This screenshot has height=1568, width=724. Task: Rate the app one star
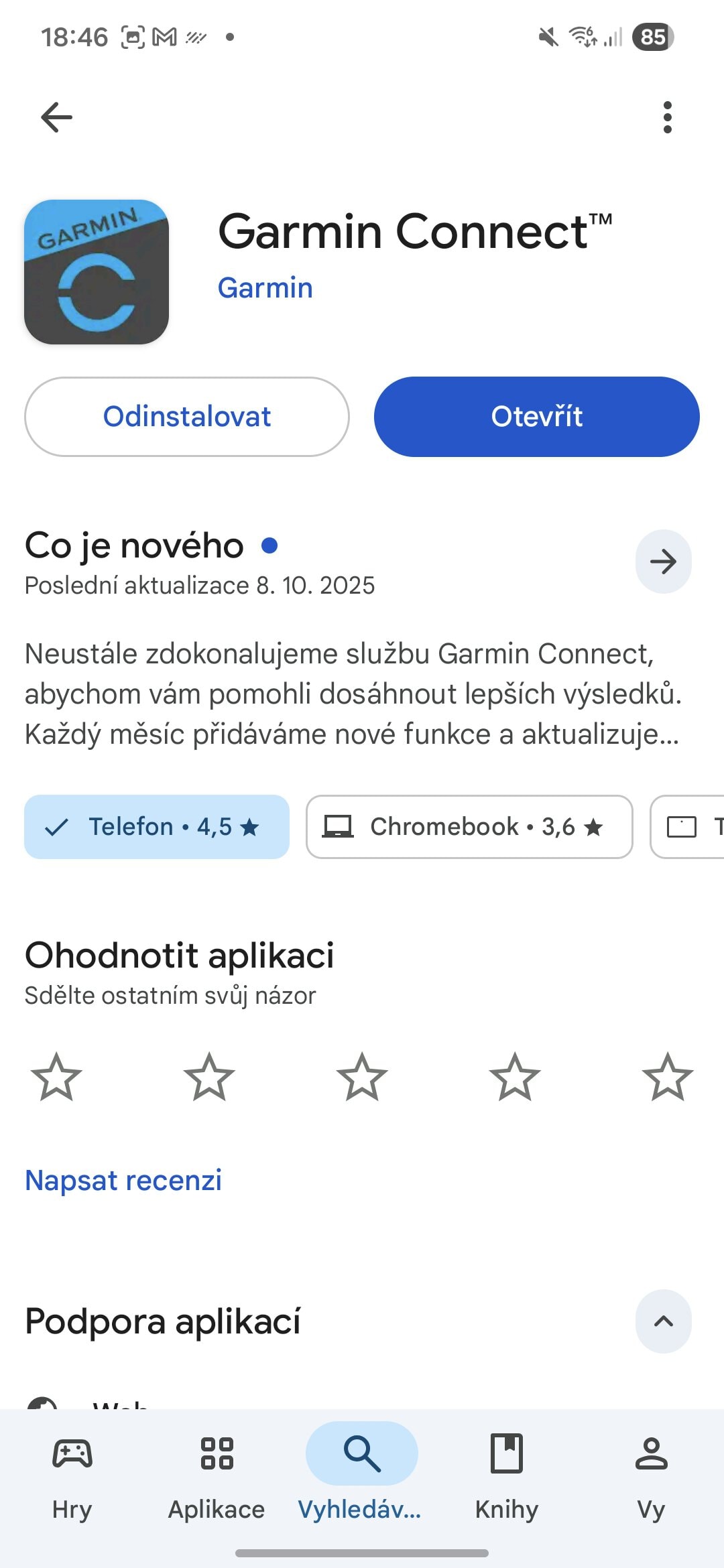point(56,1077)
